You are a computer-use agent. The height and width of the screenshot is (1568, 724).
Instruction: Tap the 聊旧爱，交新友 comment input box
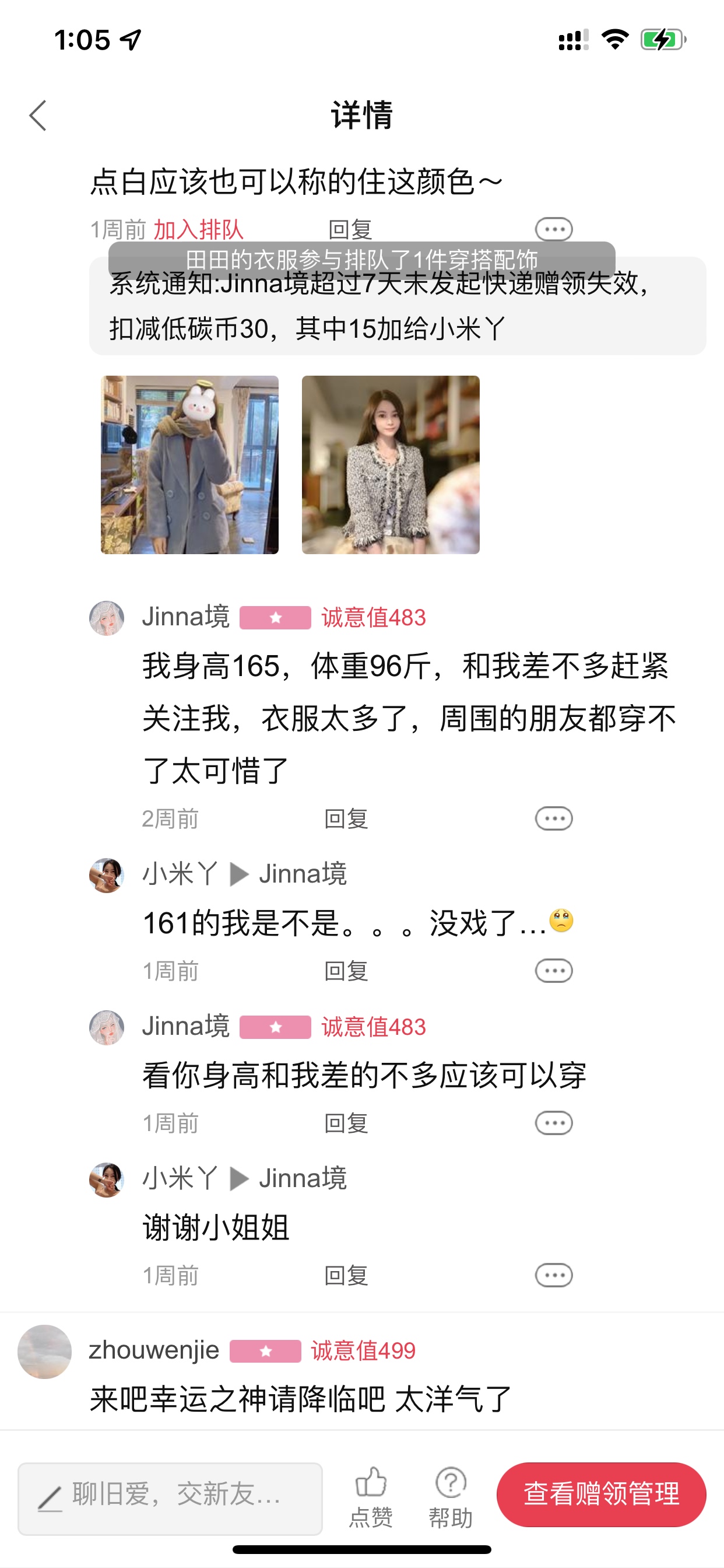[x=170, y=1499]
